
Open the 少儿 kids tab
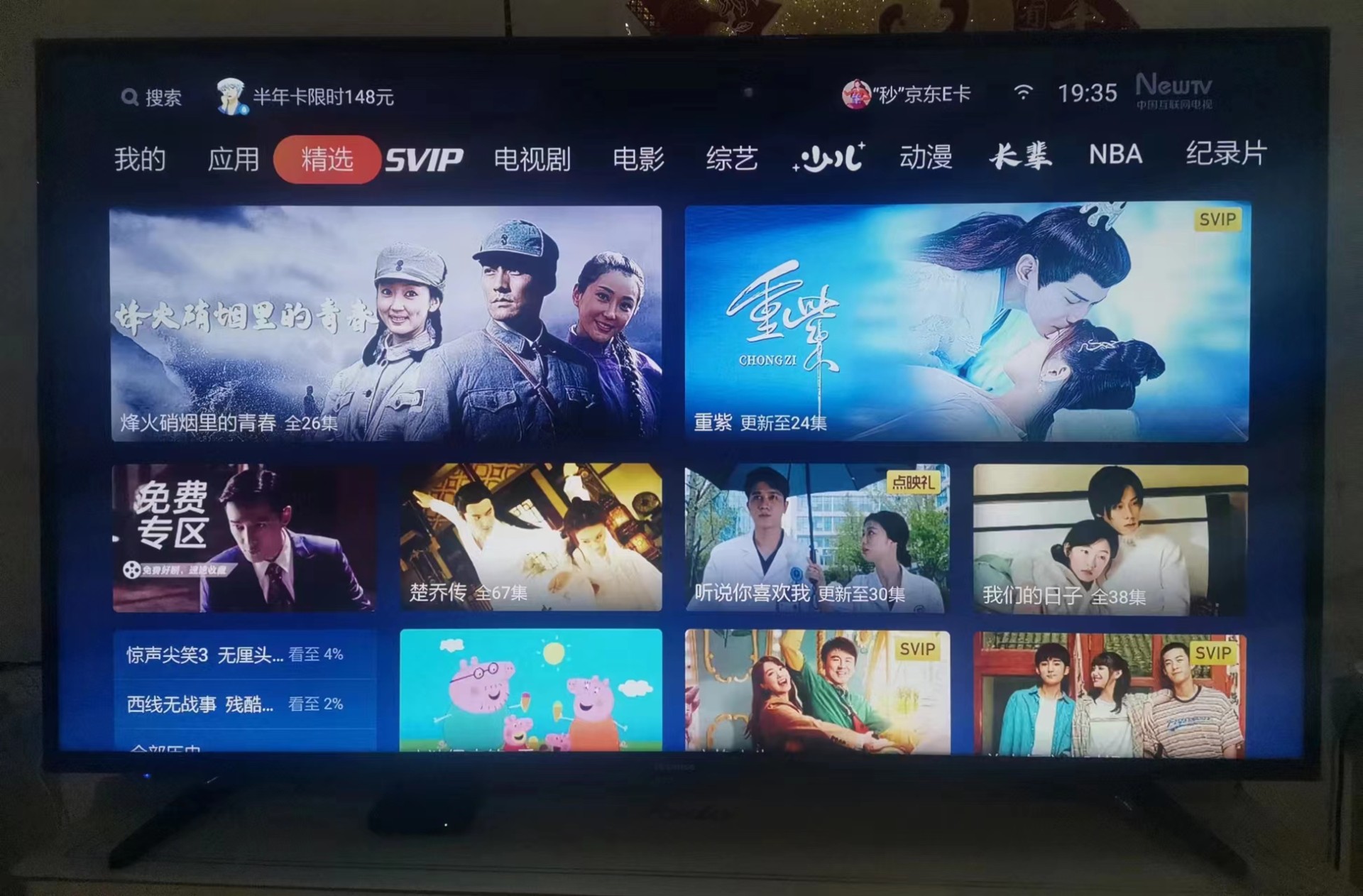click(828, 157)
